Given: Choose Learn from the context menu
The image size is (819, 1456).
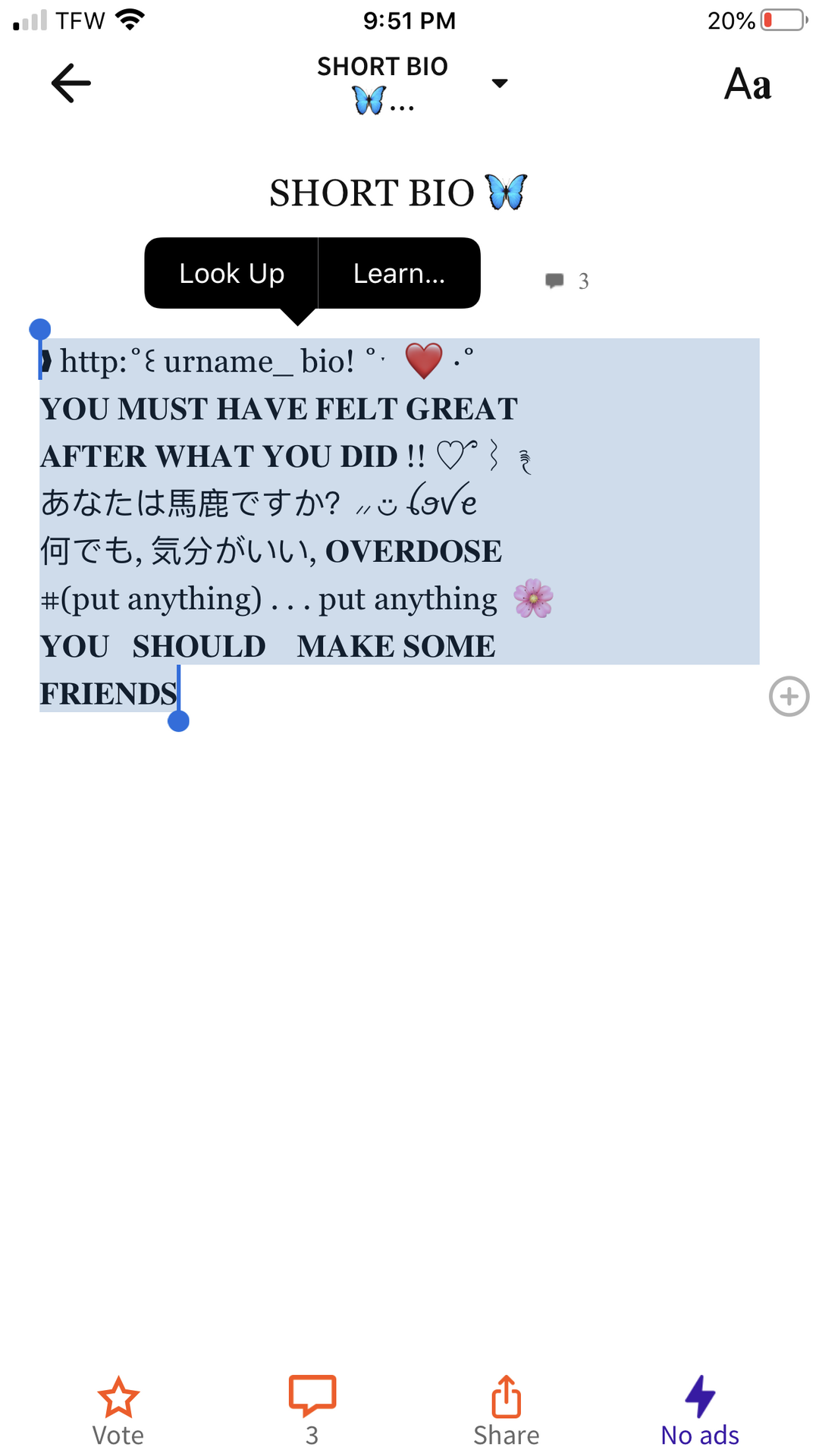Looking at the screenshot, I should 399,273.
